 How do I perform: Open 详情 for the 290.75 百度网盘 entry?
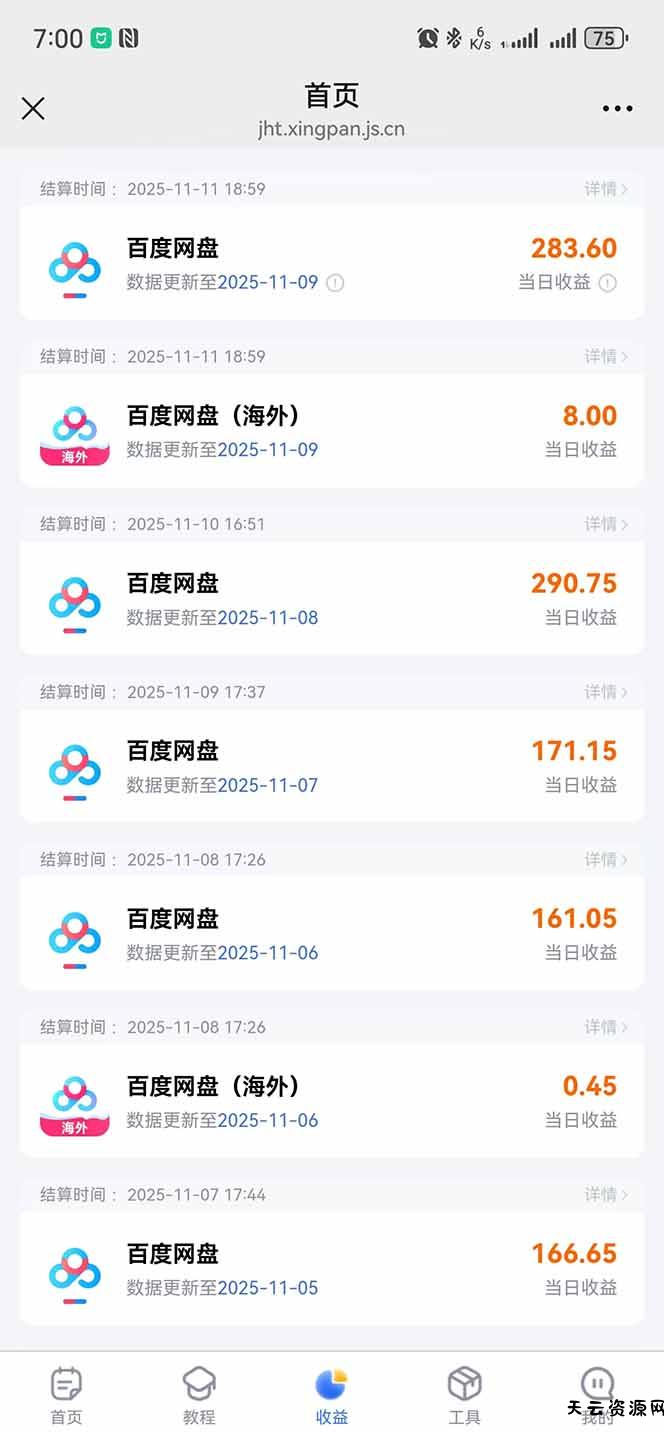(606, 524)
